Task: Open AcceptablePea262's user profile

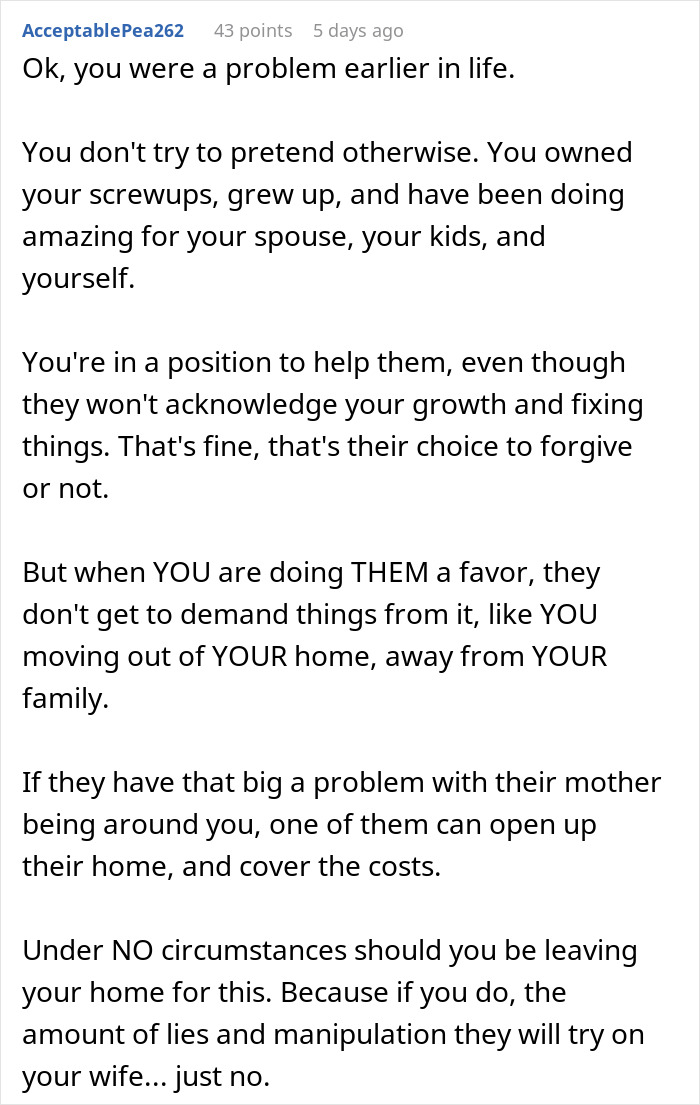Action: tap(103, 31)
